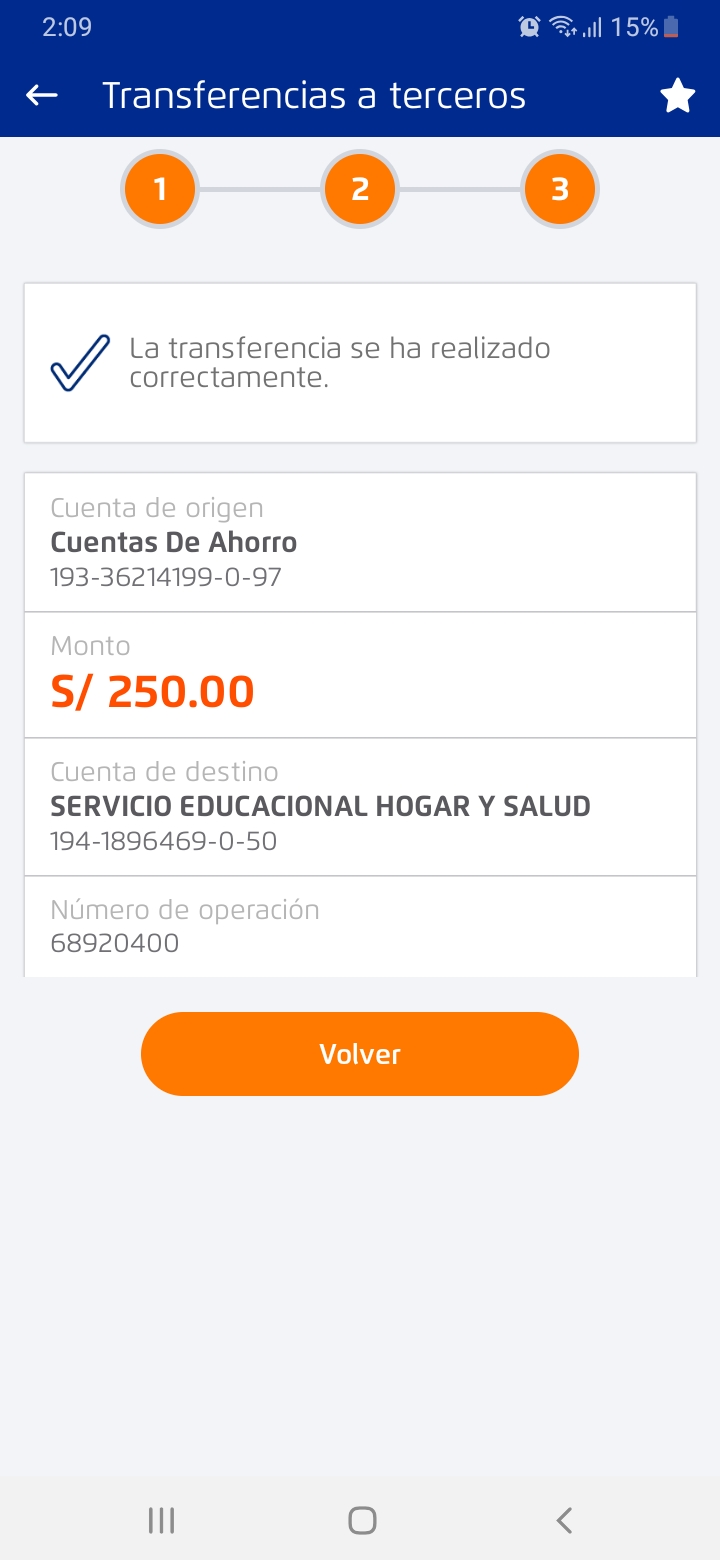Go to the phone's home screen
Image resolution: width=720 pixels, height=1560 pixels.
tap(361, 1521)
